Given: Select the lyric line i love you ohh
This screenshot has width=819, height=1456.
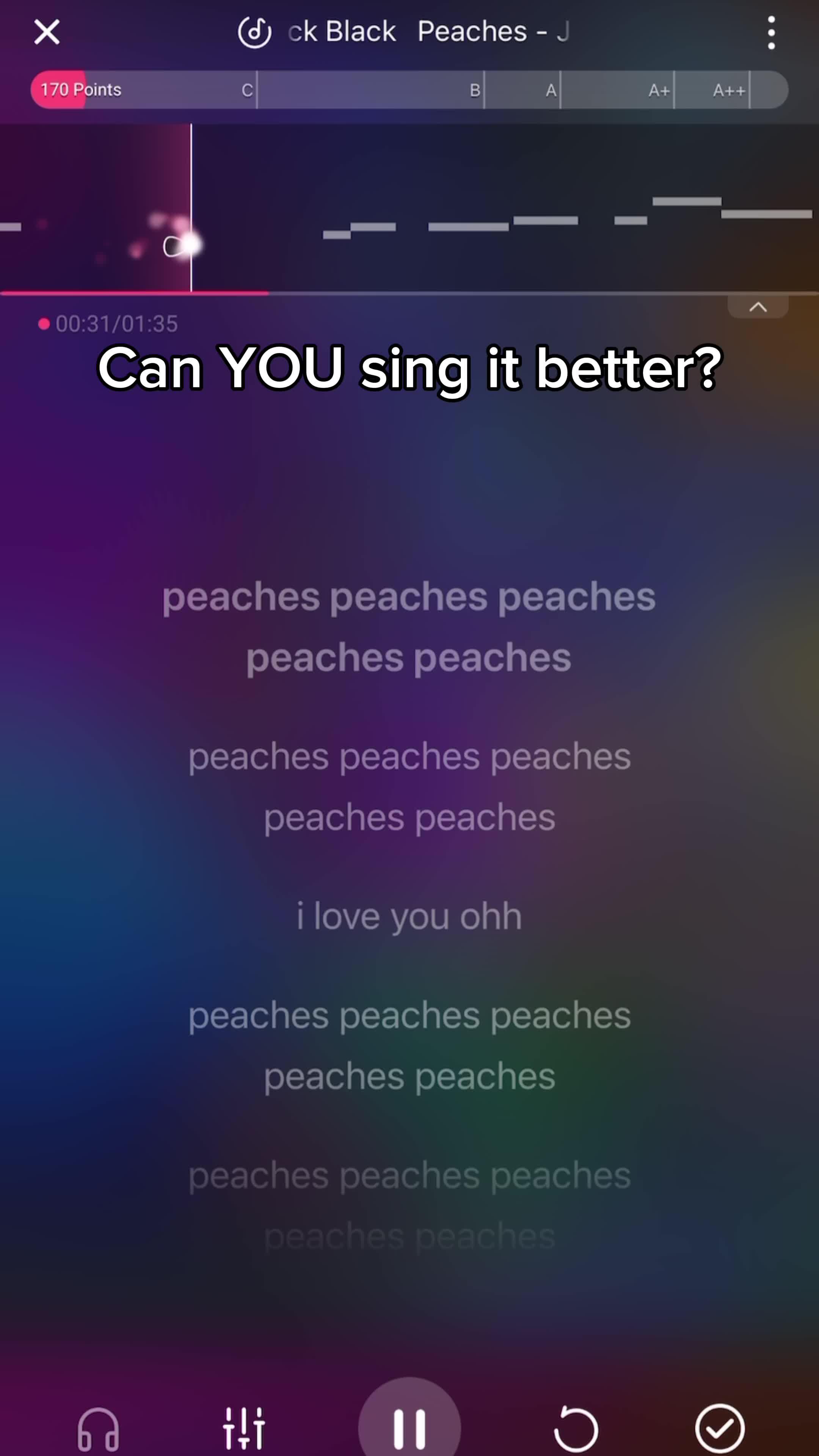Looking at the screenshot, I should 409,916.
